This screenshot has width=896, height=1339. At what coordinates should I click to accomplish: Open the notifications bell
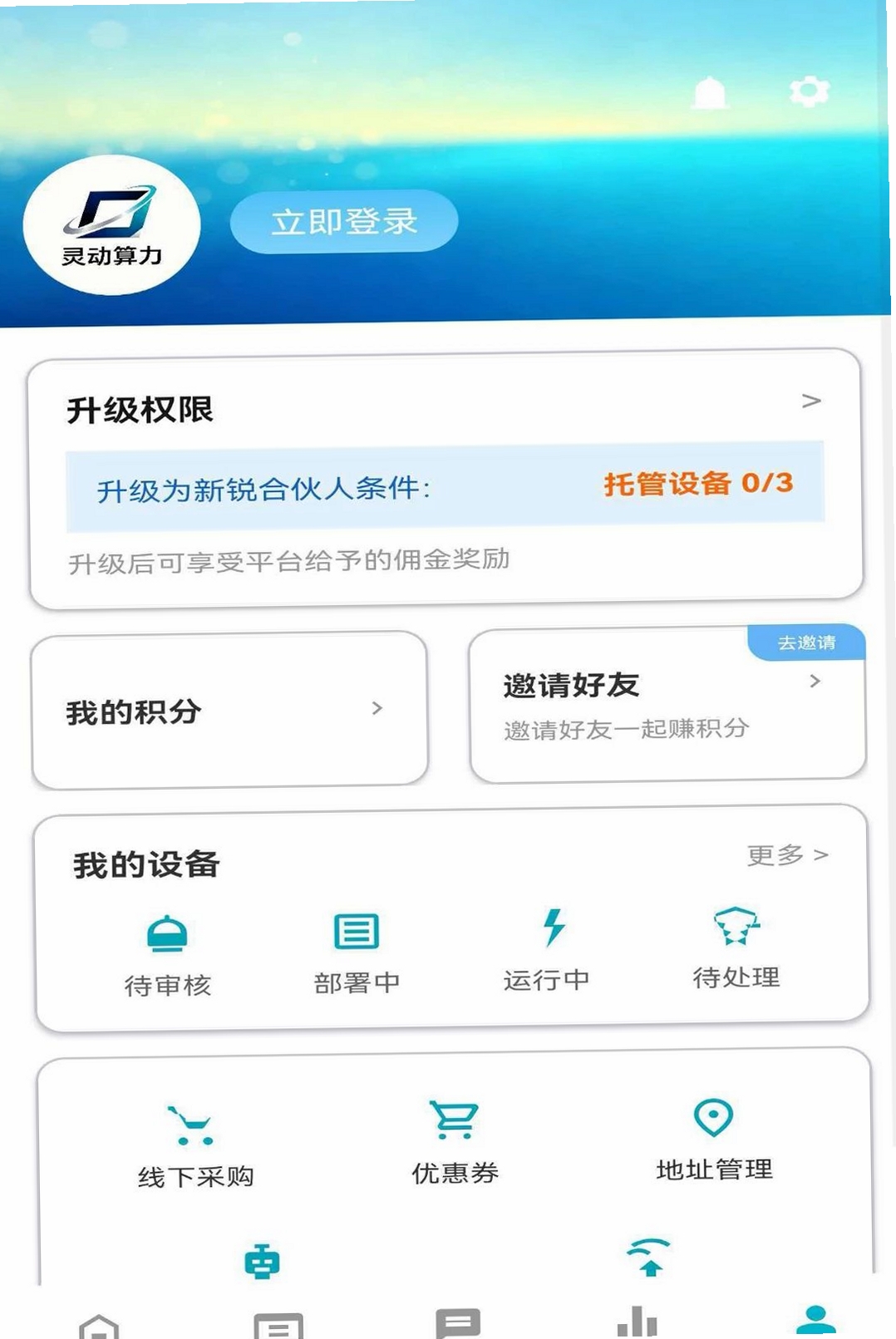coord(710,93)
